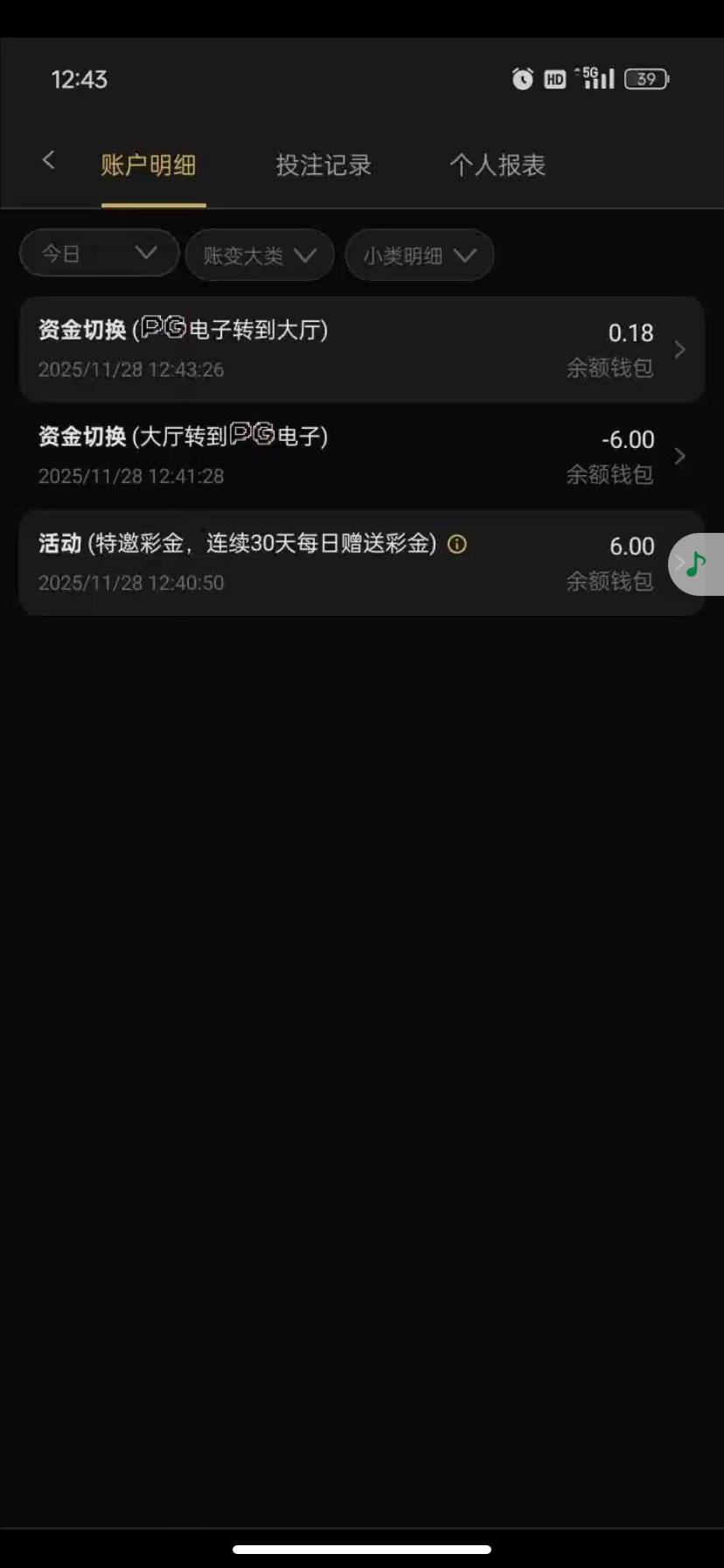Go back using the top-left arrow

(x=48, y=160)
